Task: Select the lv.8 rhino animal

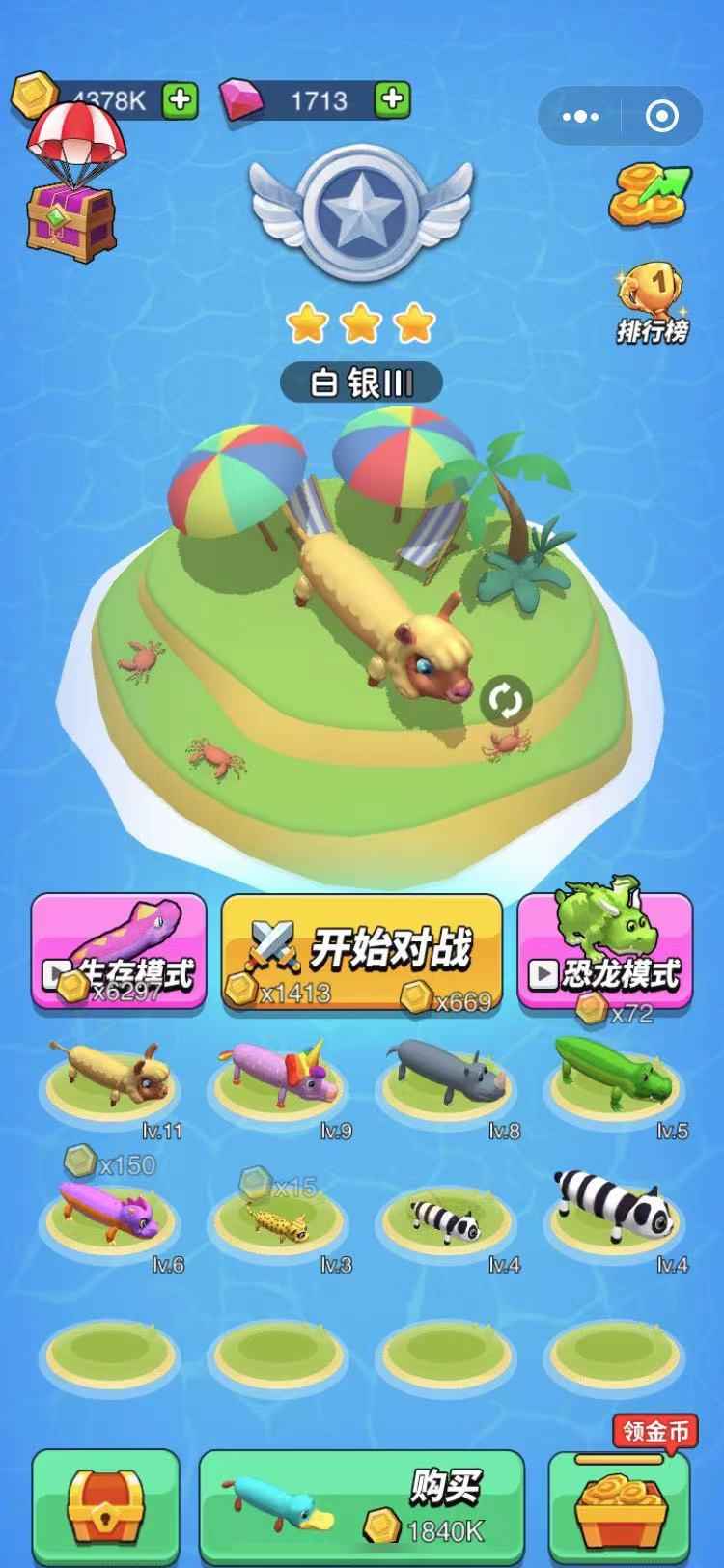Action: [x=446, y=1077]
